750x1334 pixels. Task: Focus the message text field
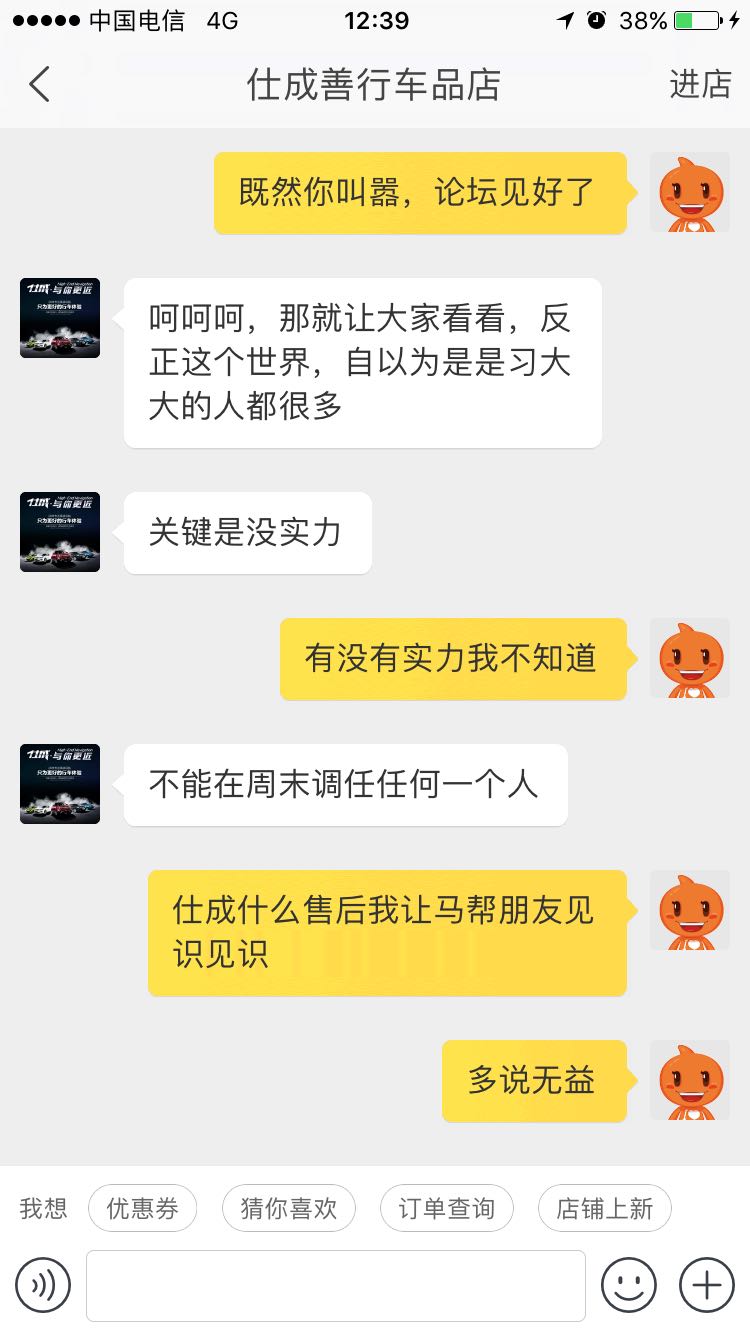(335, 1285)
